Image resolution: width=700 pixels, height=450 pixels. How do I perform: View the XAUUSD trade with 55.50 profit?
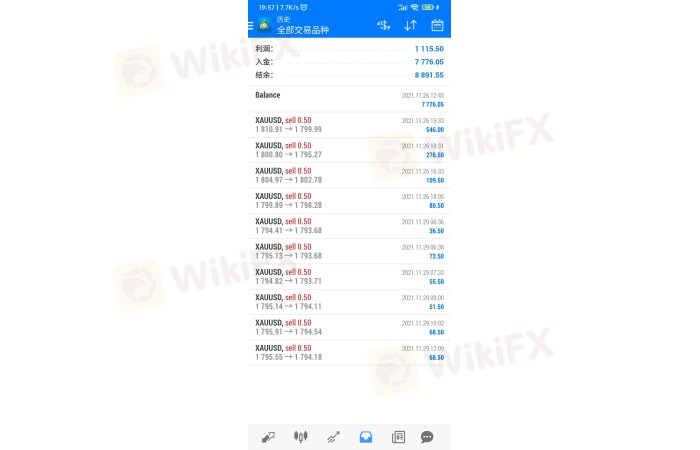(x=349, y=276)
